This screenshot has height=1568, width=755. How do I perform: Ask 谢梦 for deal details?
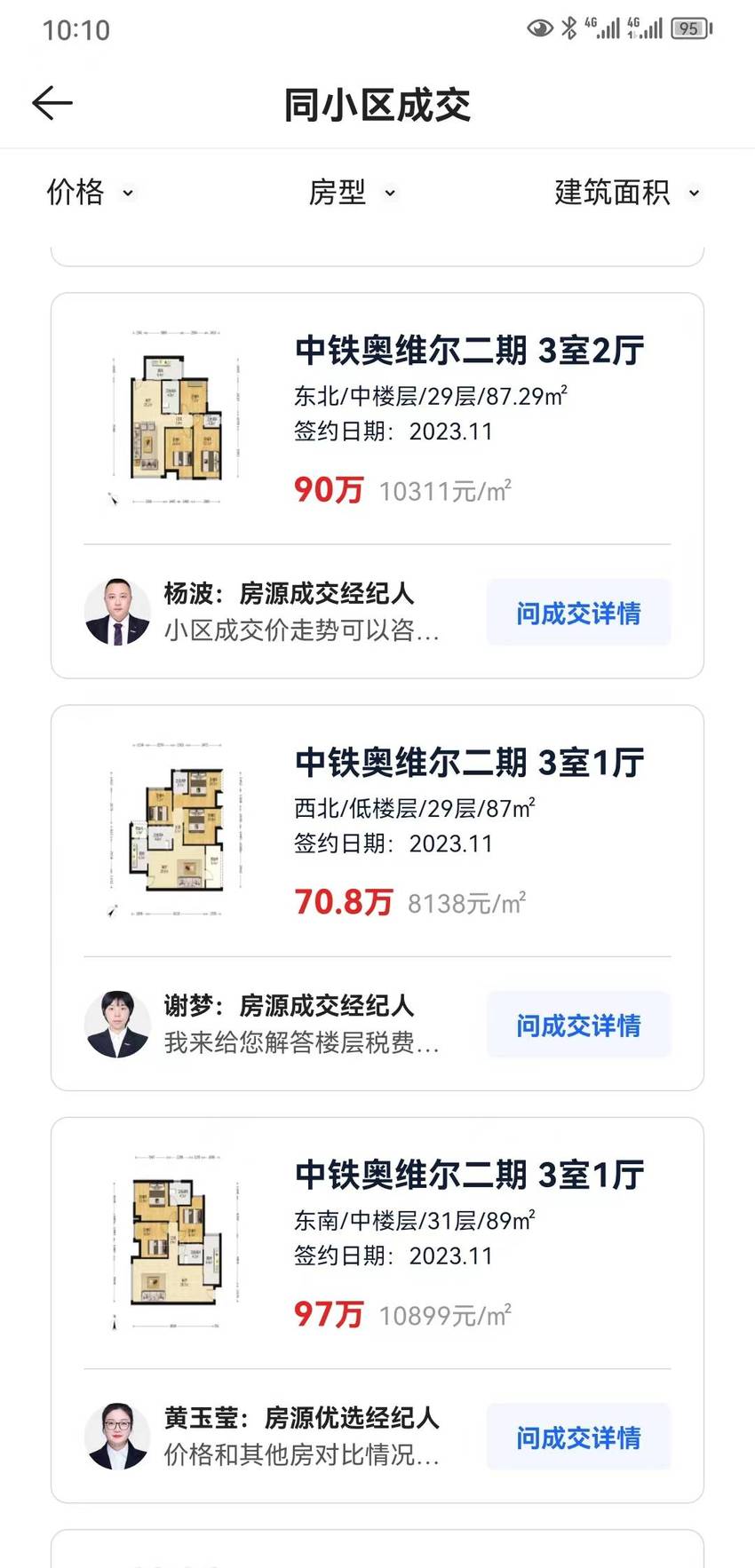click(578, 1025)
